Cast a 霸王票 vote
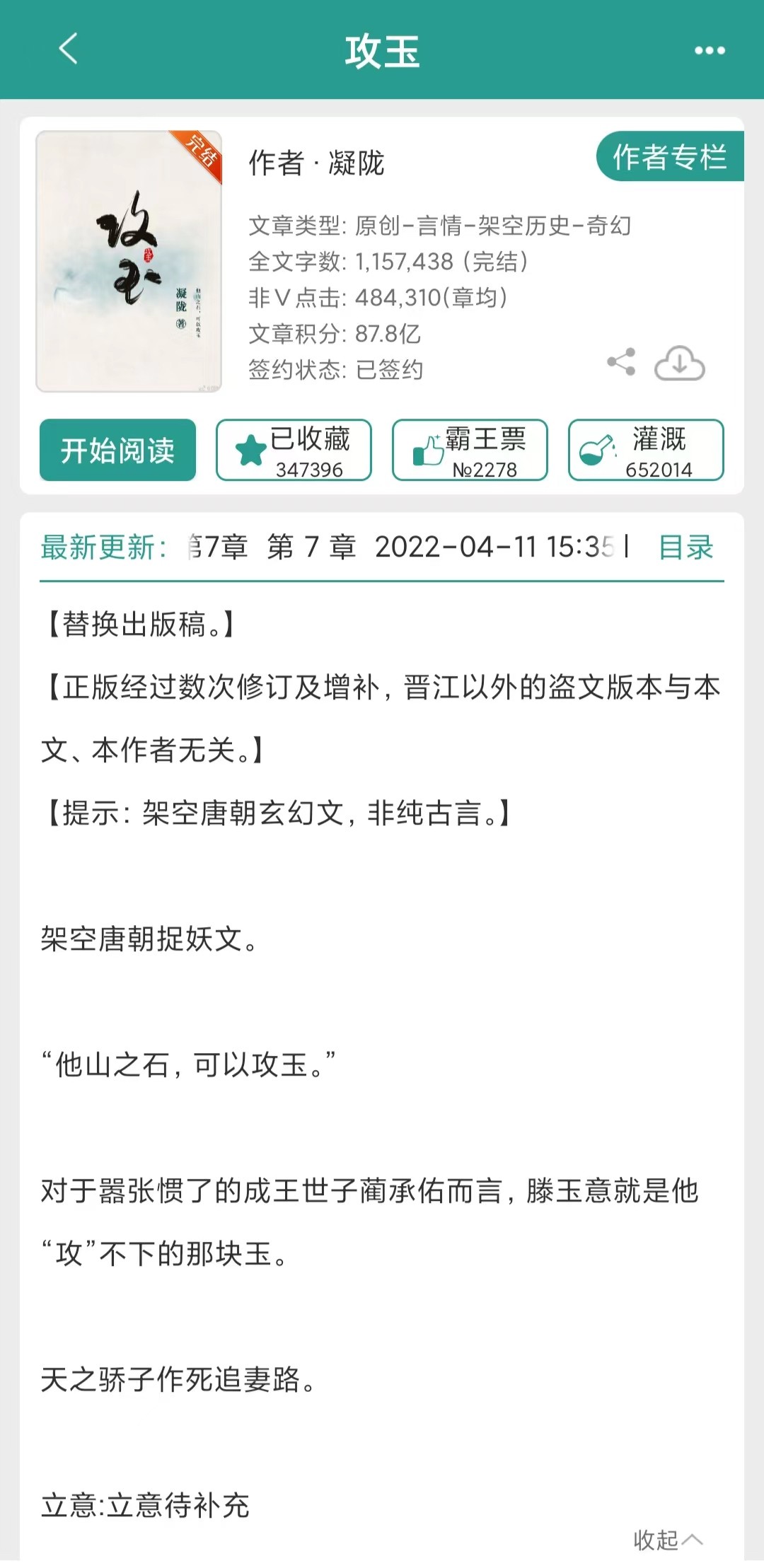764x1568 pixels. coord(470,451)
